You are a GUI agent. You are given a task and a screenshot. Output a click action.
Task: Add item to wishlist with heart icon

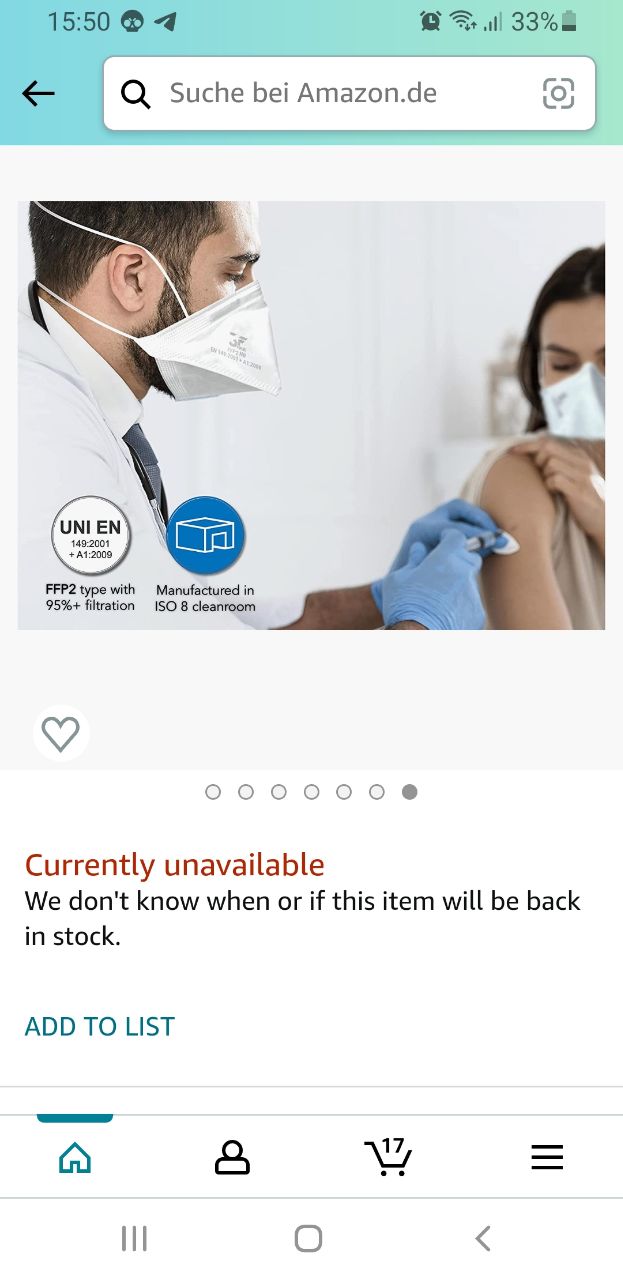click(x=61, y=735)
